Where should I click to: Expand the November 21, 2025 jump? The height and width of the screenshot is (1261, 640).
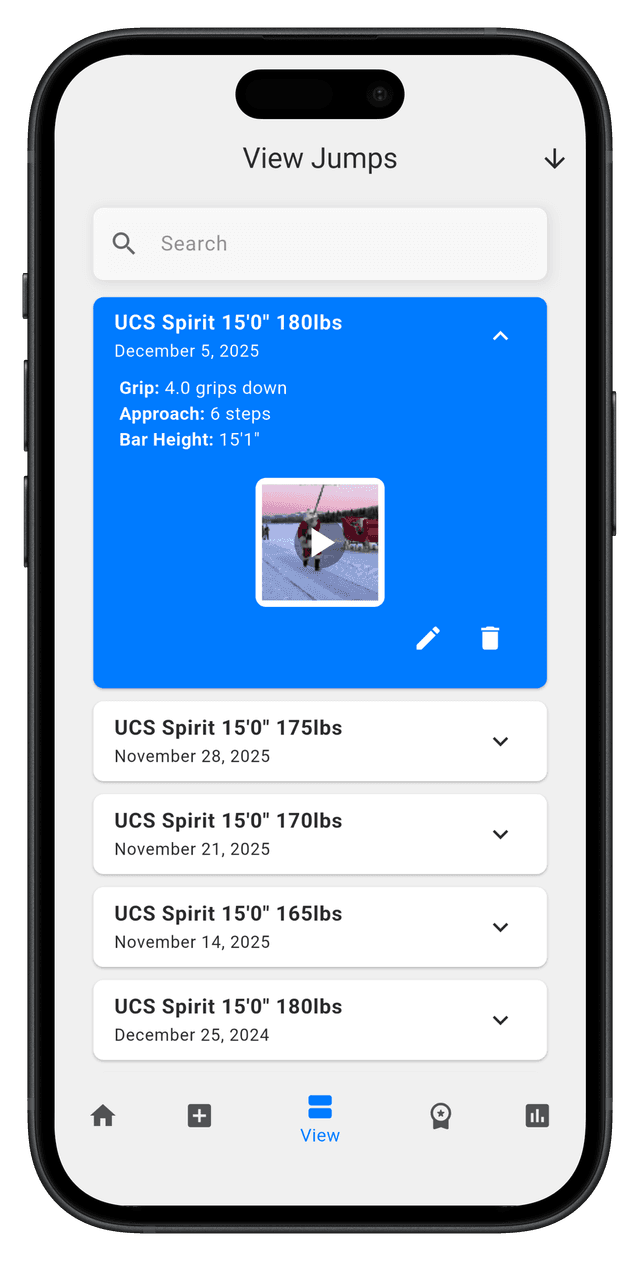pyautogui.click(x=501, y=834)
